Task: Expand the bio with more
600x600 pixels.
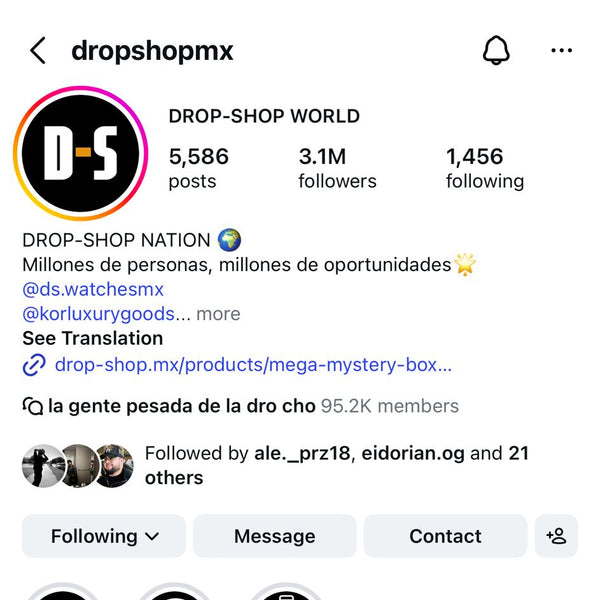Action: pyautogui.click(x=218, y=314)
